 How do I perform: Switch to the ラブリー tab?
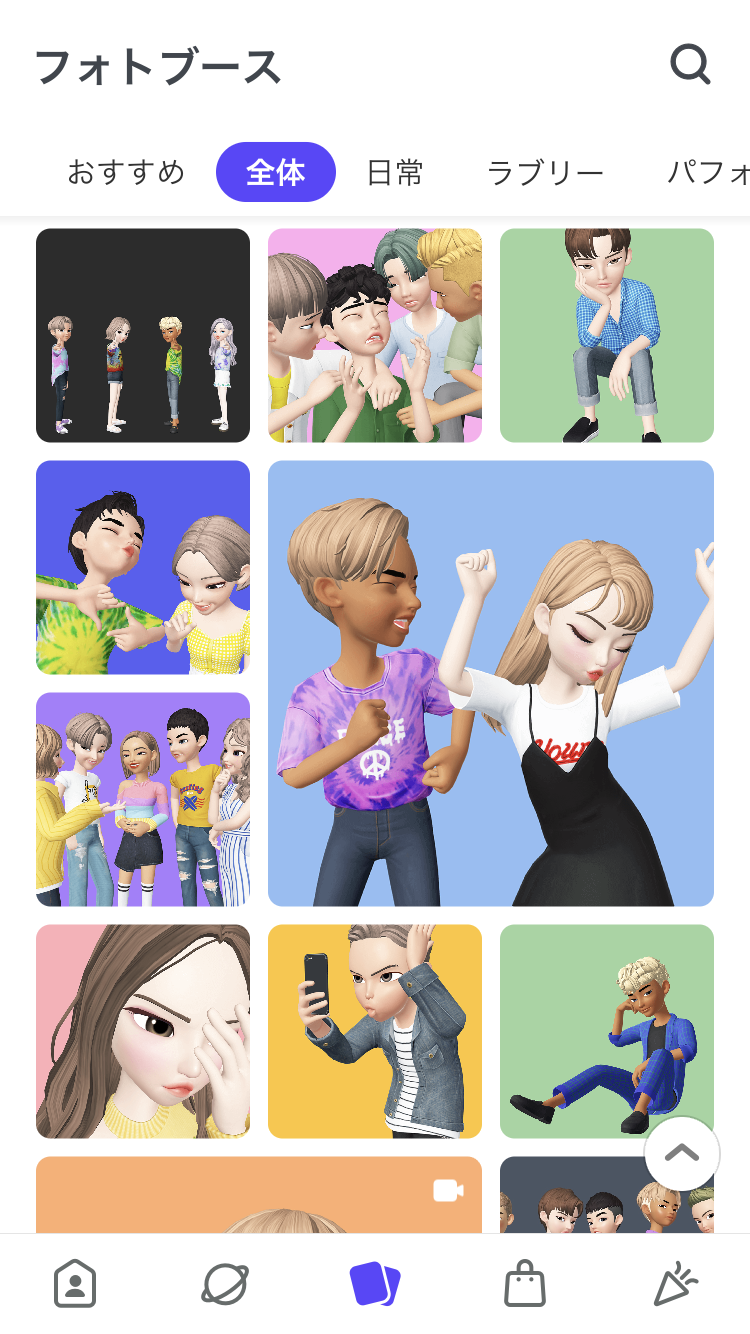coord(545,172)
